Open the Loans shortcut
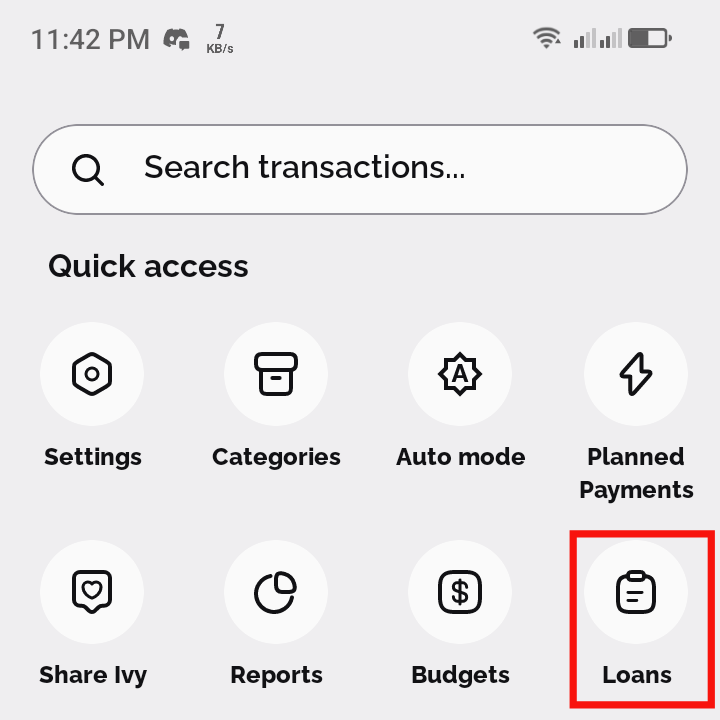720x720 pixels. [x=636, y=593]
